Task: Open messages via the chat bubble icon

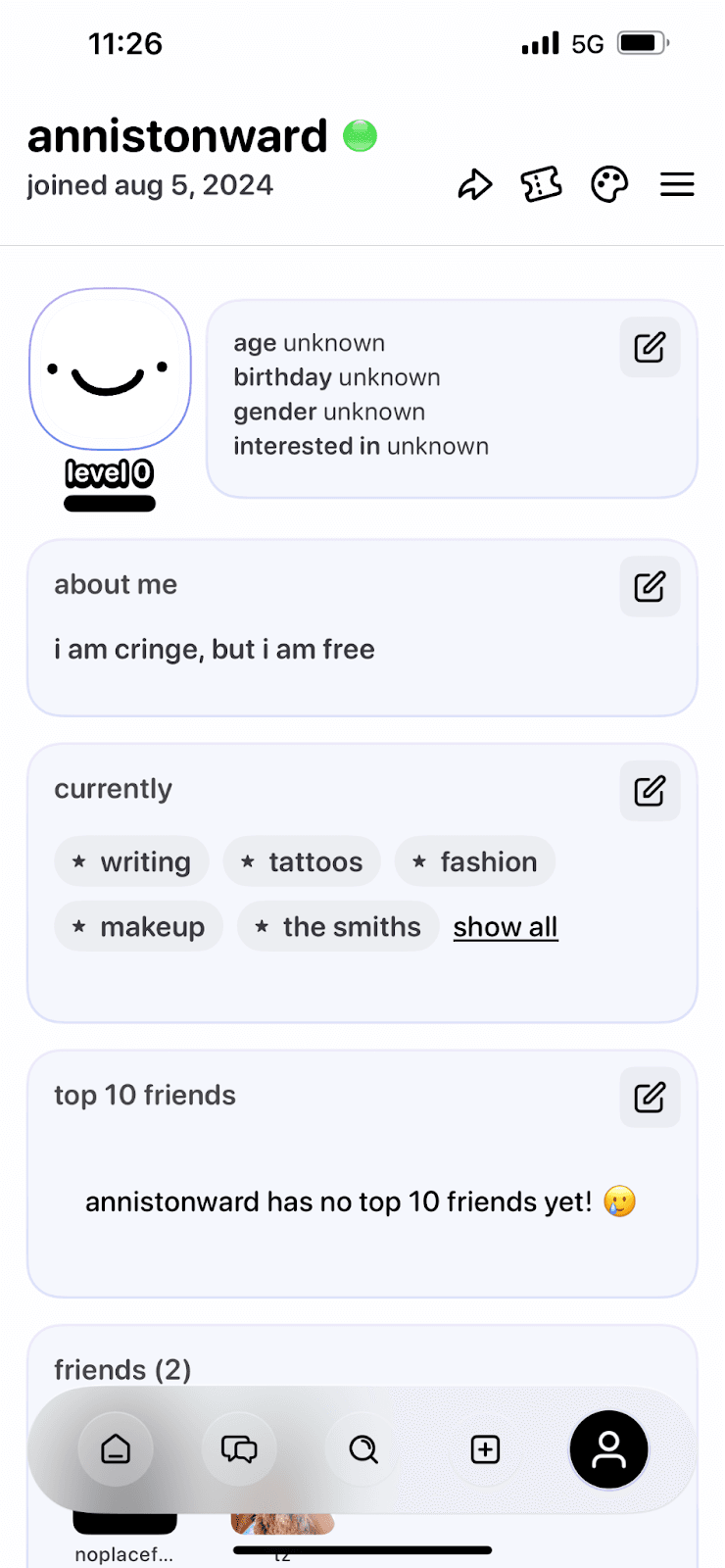Action: (x=239, y=1449)
